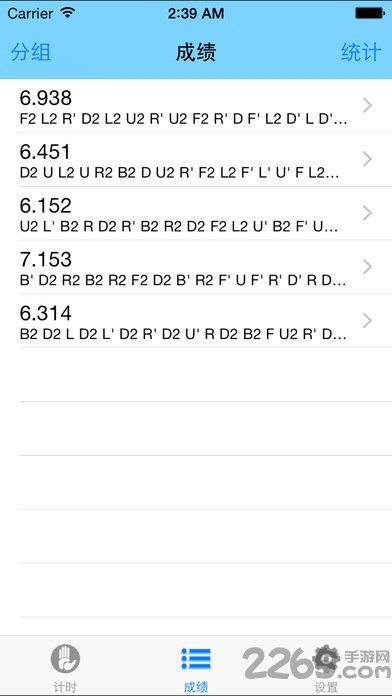Open the 分组 grouping option

(31, 52)
